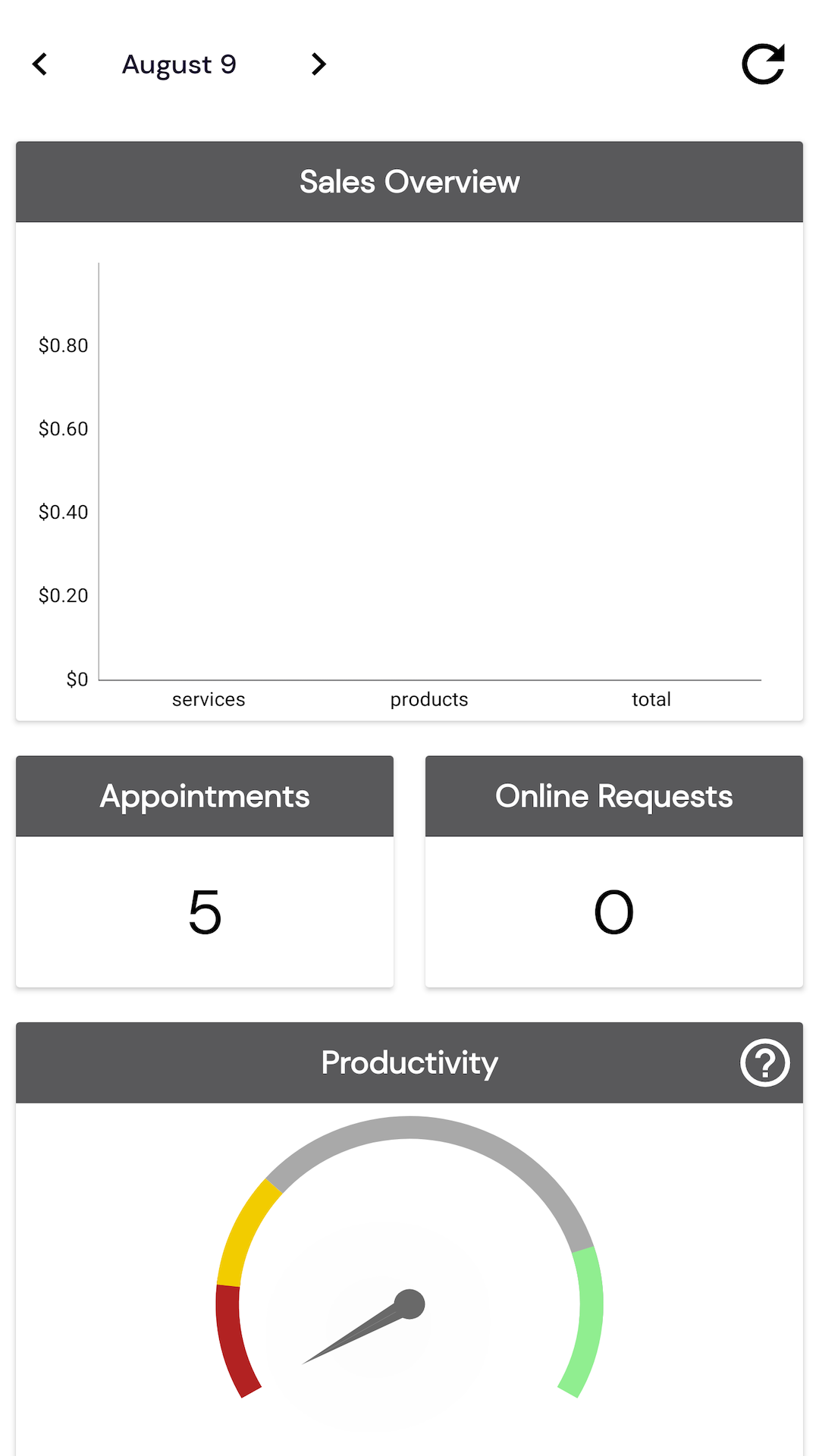Switch to the Appointments card
819x1456 pixels.
pyautogui.click(x=205, y=795)
